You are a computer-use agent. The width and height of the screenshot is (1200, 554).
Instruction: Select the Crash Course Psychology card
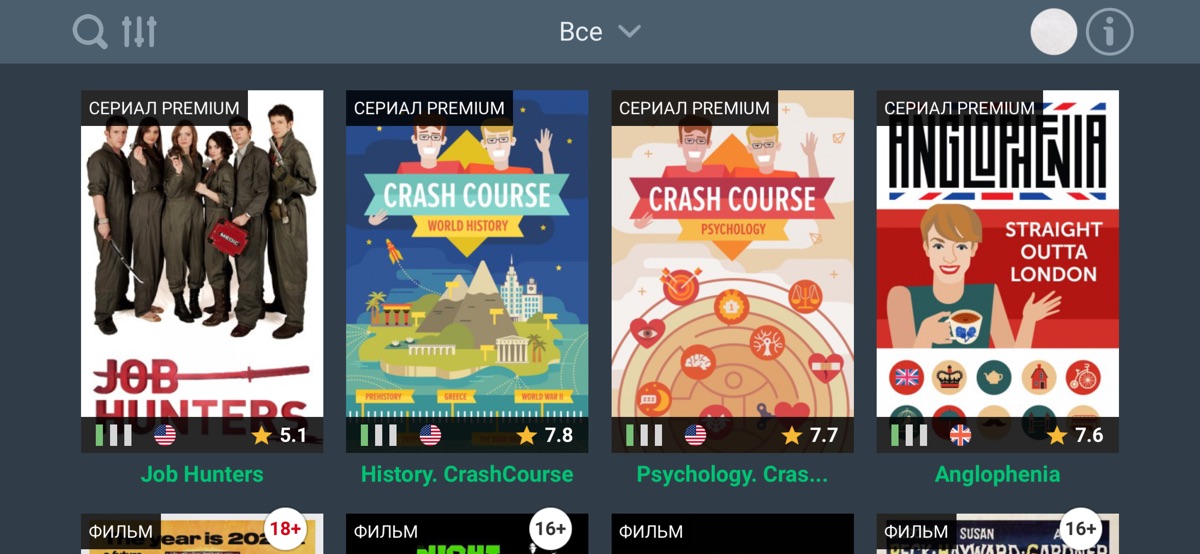[733, 271]
